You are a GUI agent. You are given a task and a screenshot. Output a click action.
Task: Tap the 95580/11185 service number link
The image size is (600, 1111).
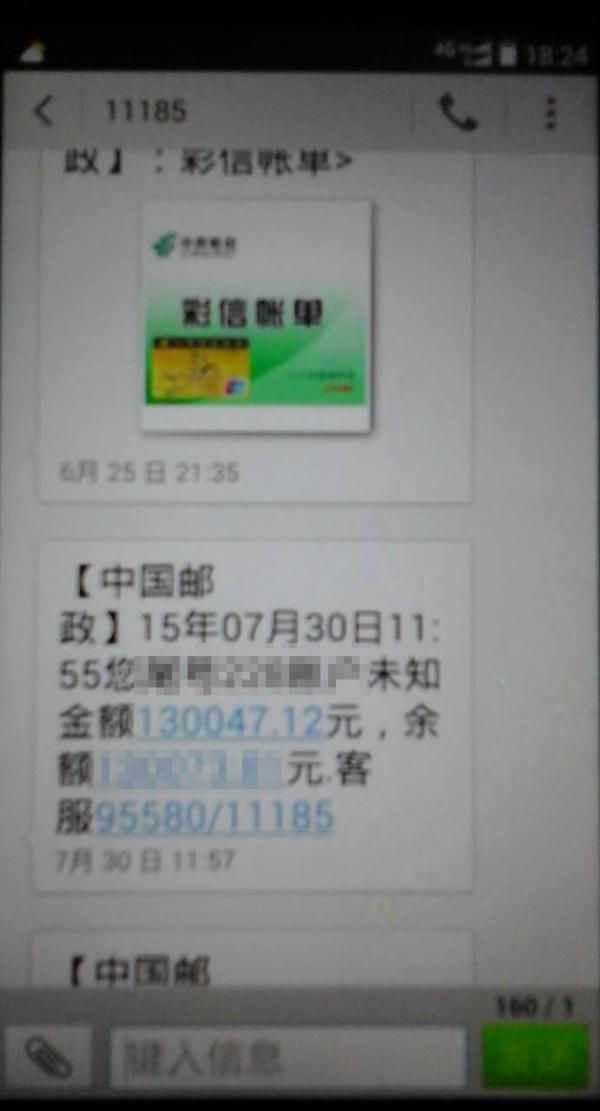coord(214,817)
